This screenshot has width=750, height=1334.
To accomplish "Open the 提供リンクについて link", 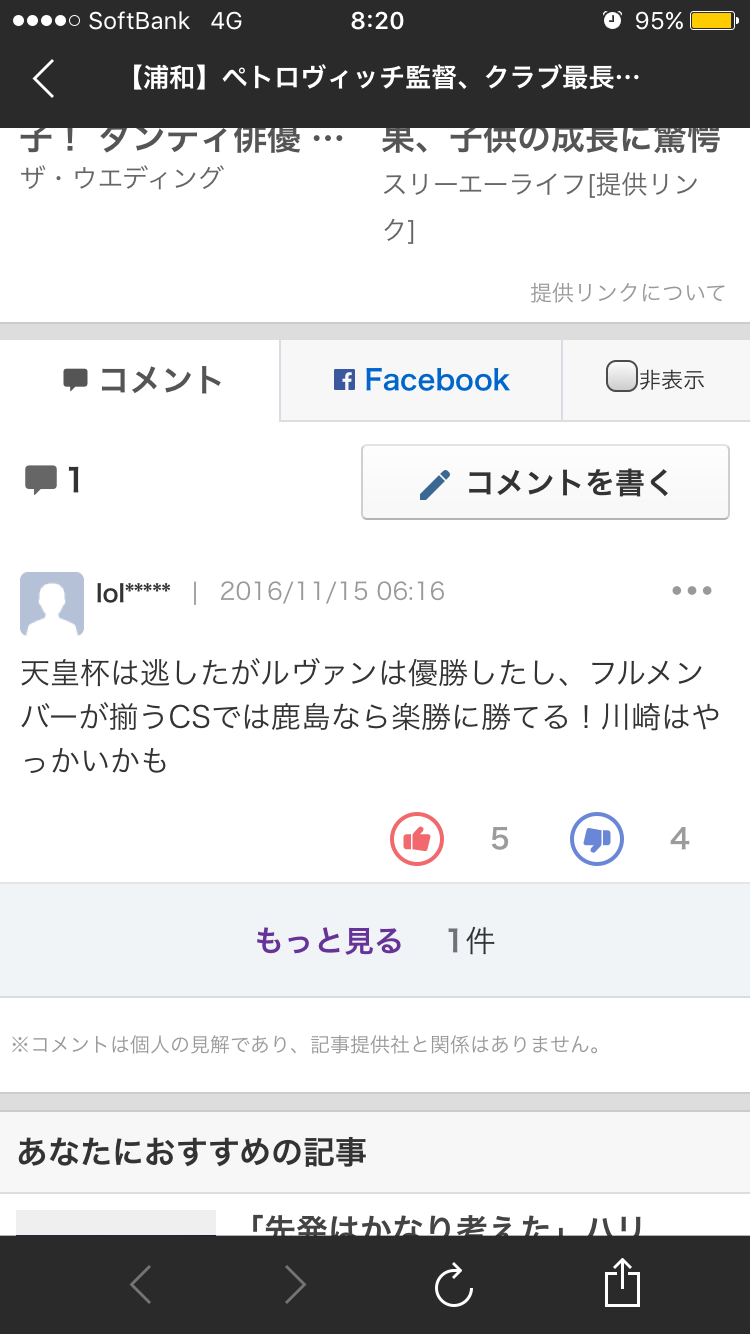I will [627, 292].
